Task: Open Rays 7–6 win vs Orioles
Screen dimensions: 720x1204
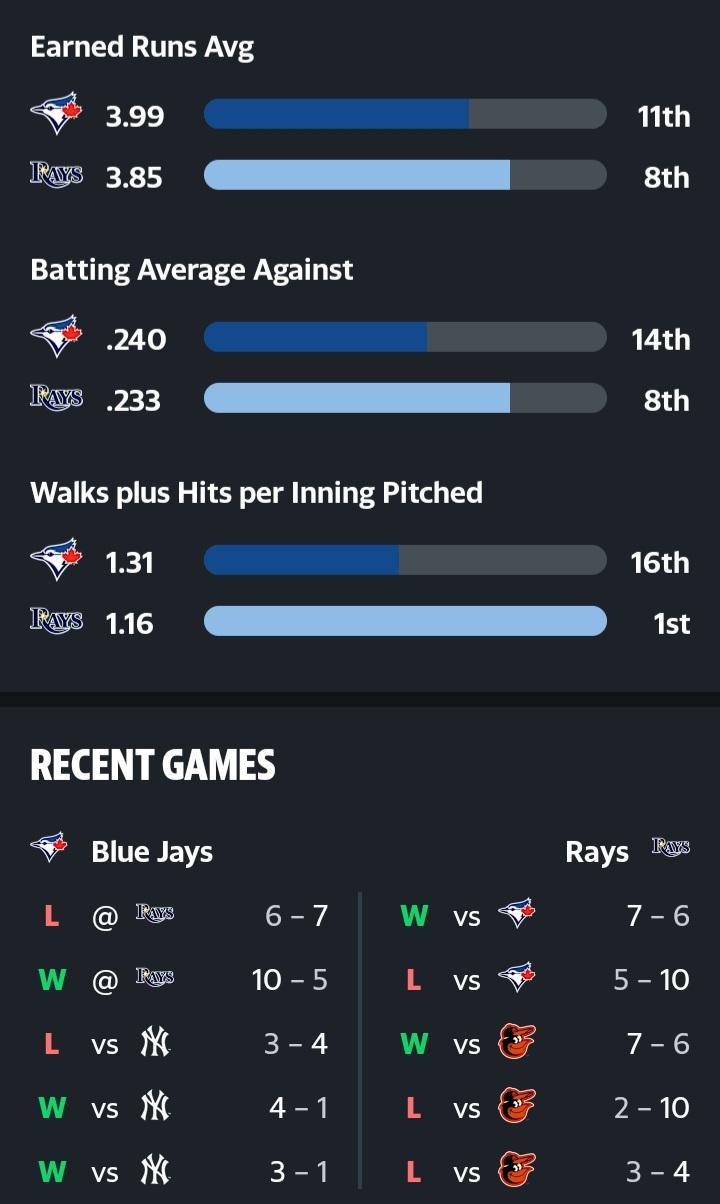Action: (540, 1043)
